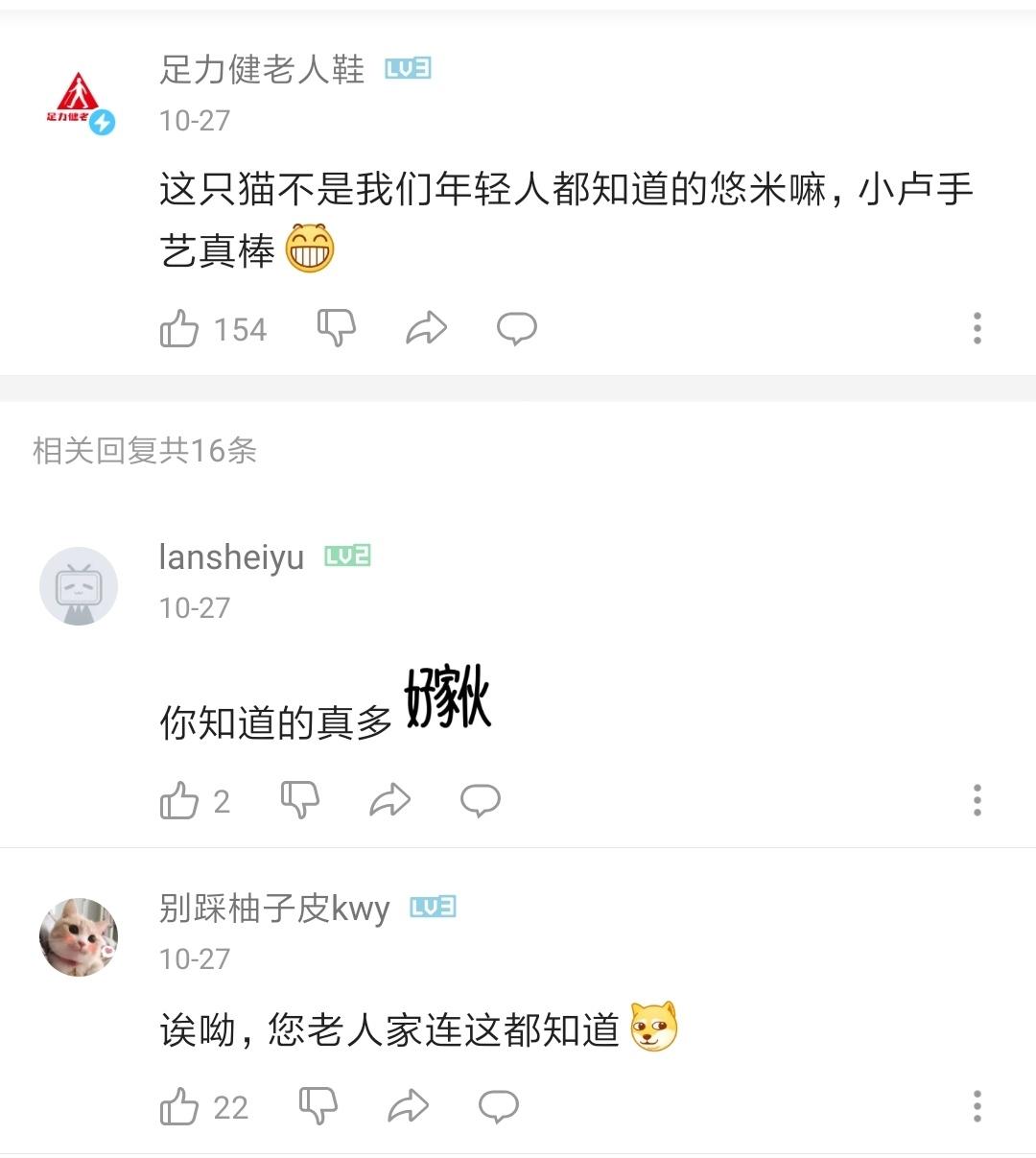Dislike the comment by 足力健老人鞋
This screenshot has width=1036, height=1158.
pyautogui.click(x=337, y=328)
